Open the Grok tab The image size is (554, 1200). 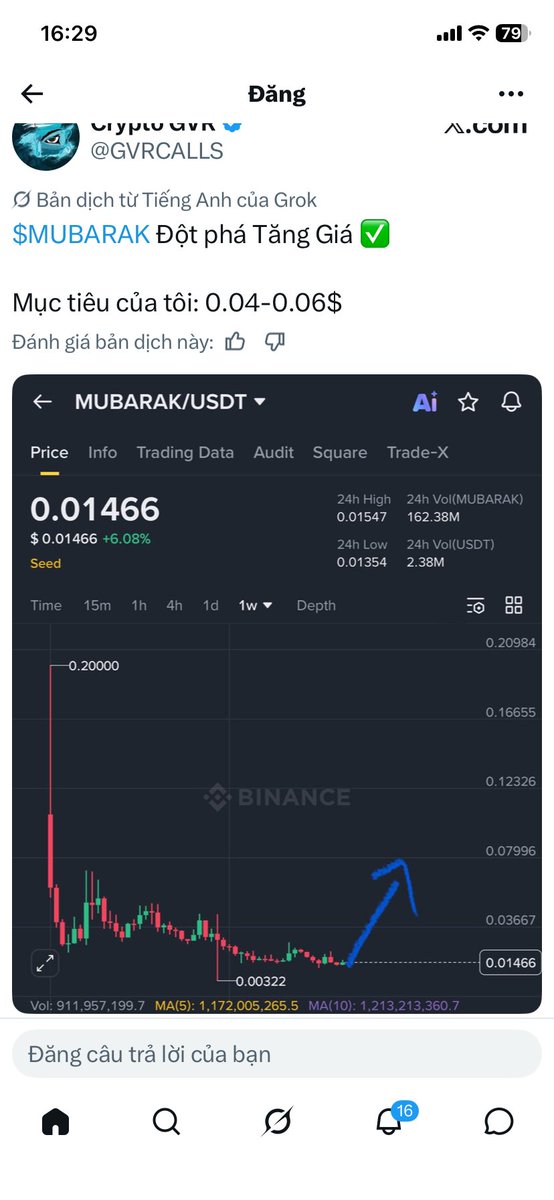[x=277, y=1122]
